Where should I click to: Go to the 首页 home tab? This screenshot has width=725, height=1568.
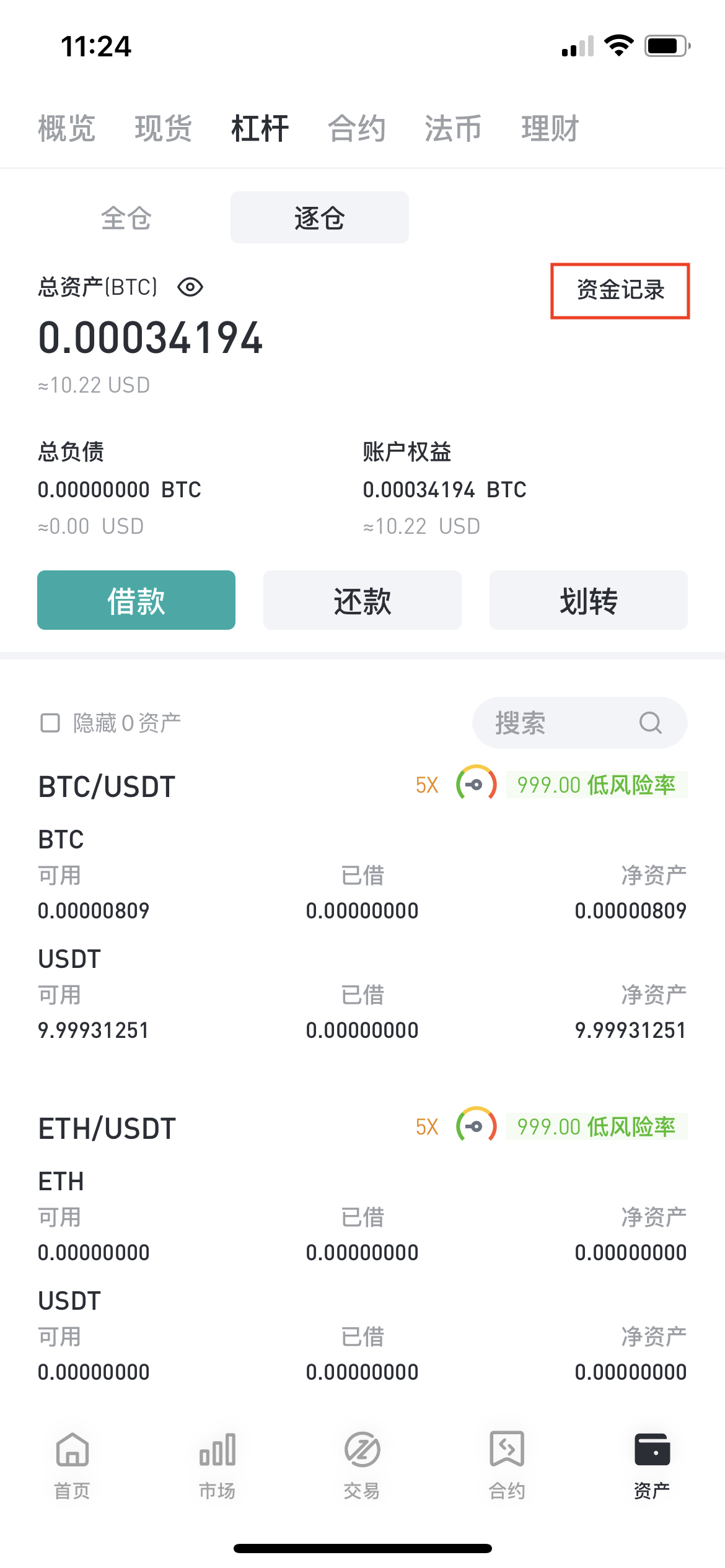72,1465
